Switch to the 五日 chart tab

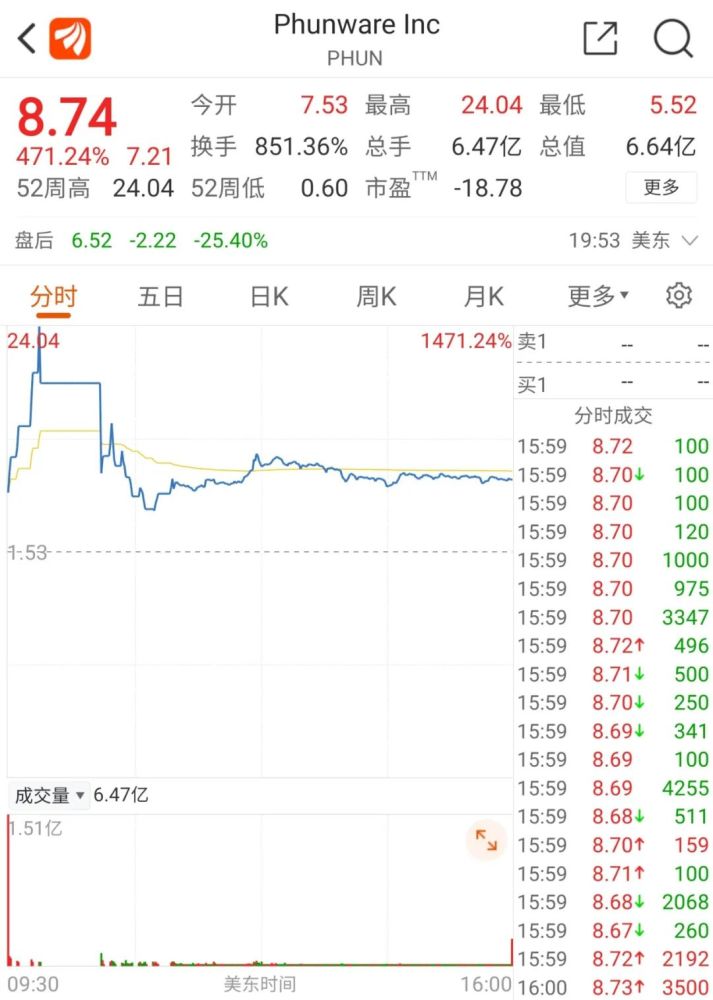pyautogui.click(x=161, y=296)
